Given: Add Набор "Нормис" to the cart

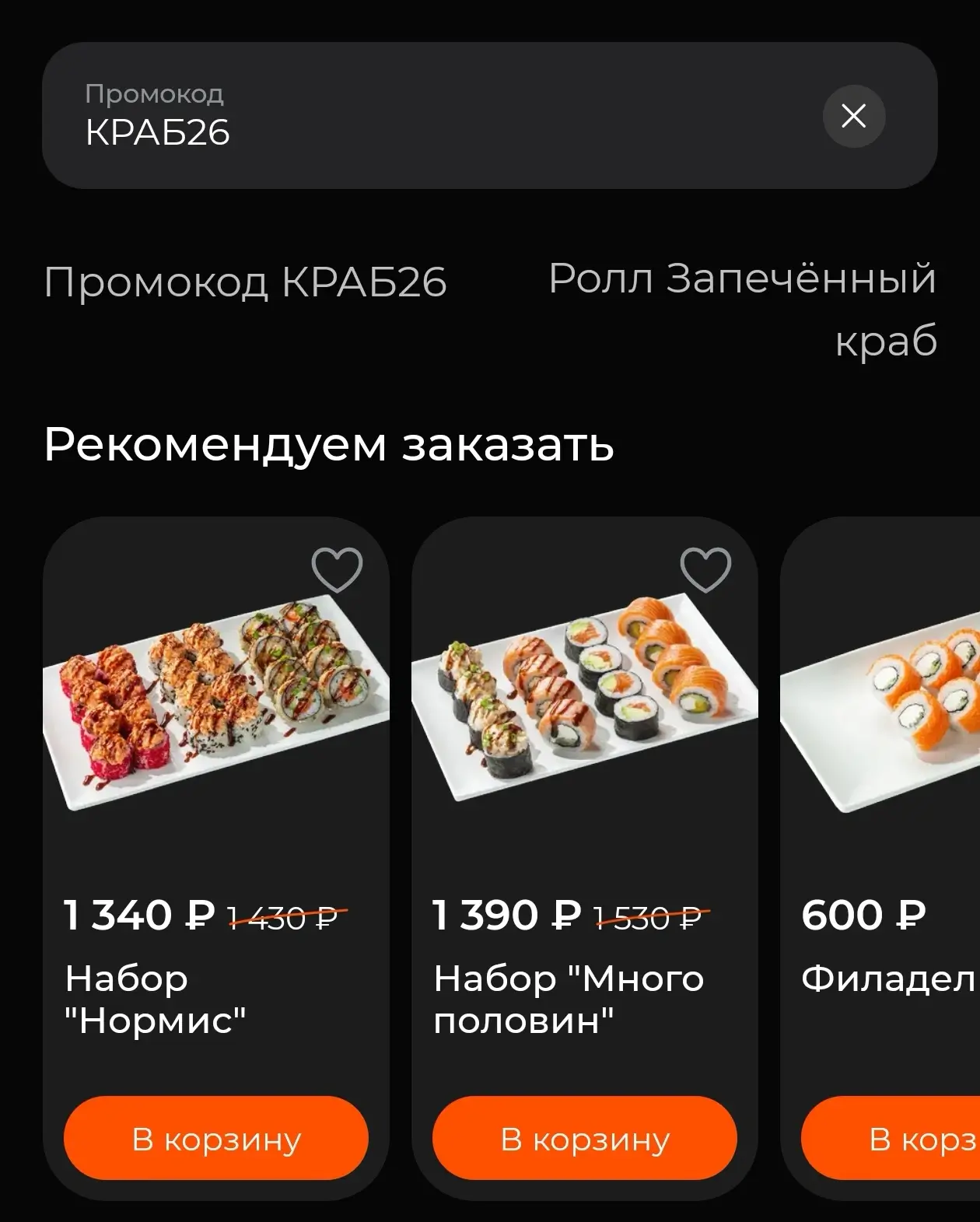Looking at the screenshot, I should coord(215,1138).
